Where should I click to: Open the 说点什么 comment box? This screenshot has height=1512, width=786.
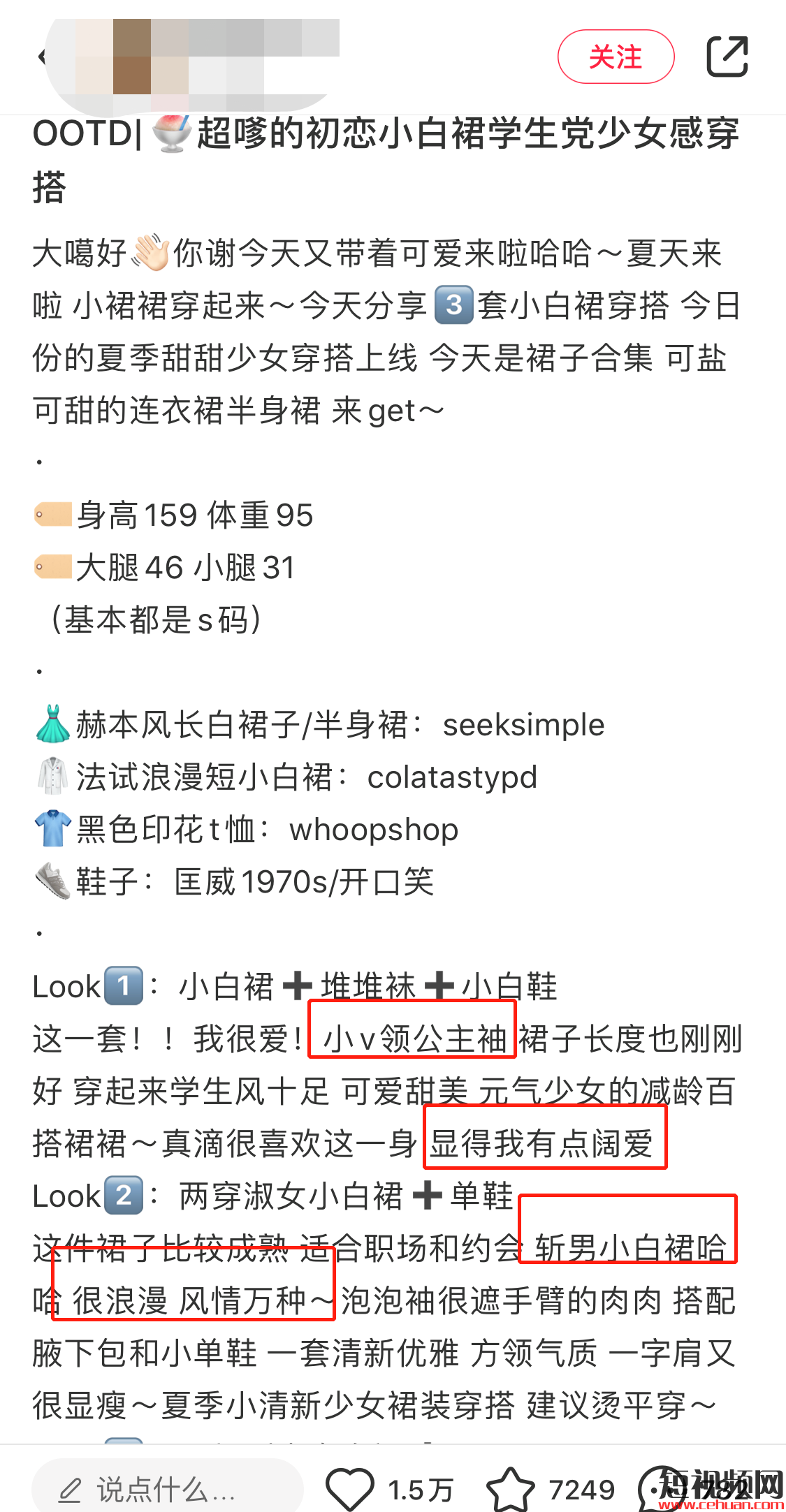(168, 1489)
